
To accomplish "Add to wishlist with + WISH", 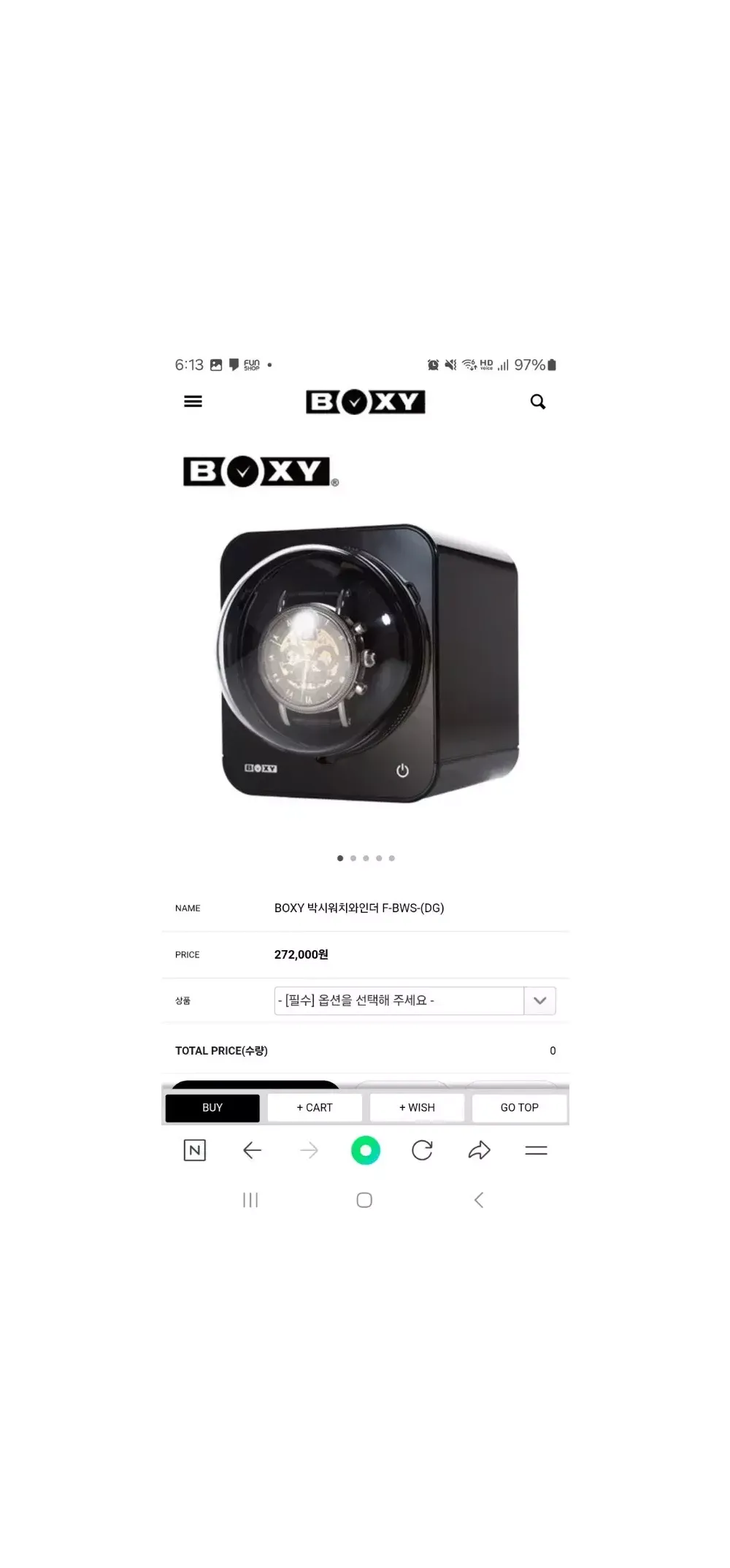I will [417, 1107].
